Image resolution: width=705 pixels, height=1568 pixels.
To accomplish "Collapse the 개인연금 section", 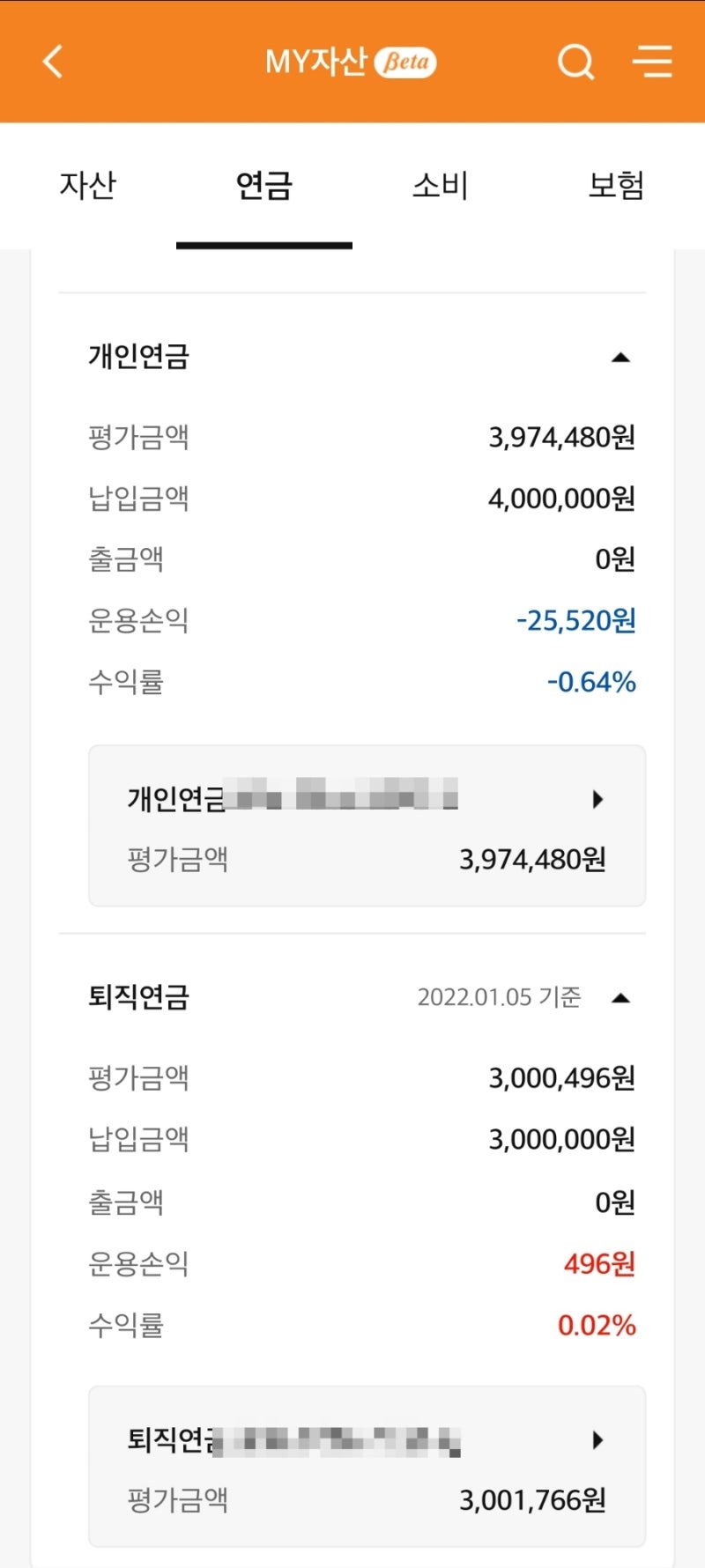I will [620, 358].
